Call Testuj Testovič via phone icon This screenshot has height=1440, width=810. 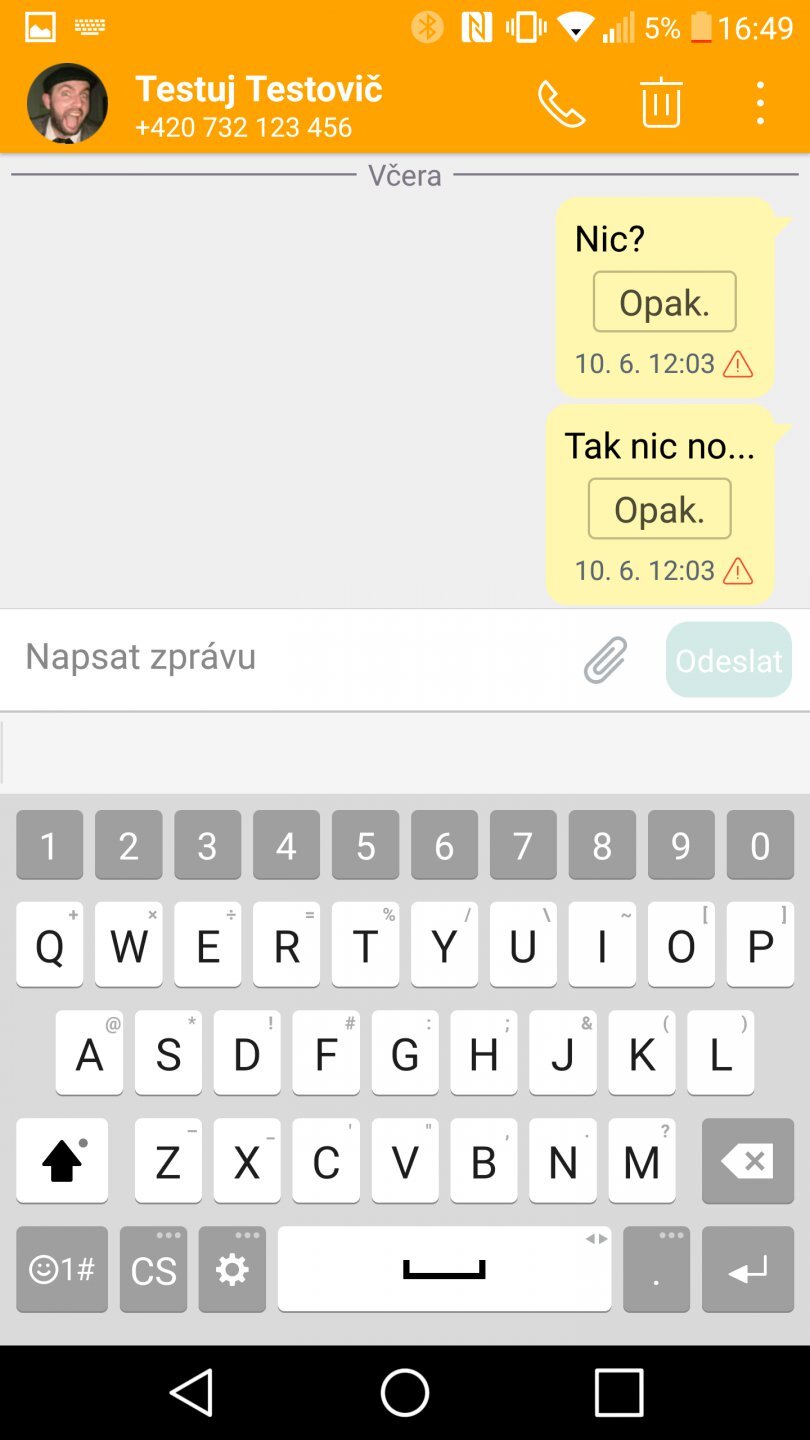[x=561, y=103]
